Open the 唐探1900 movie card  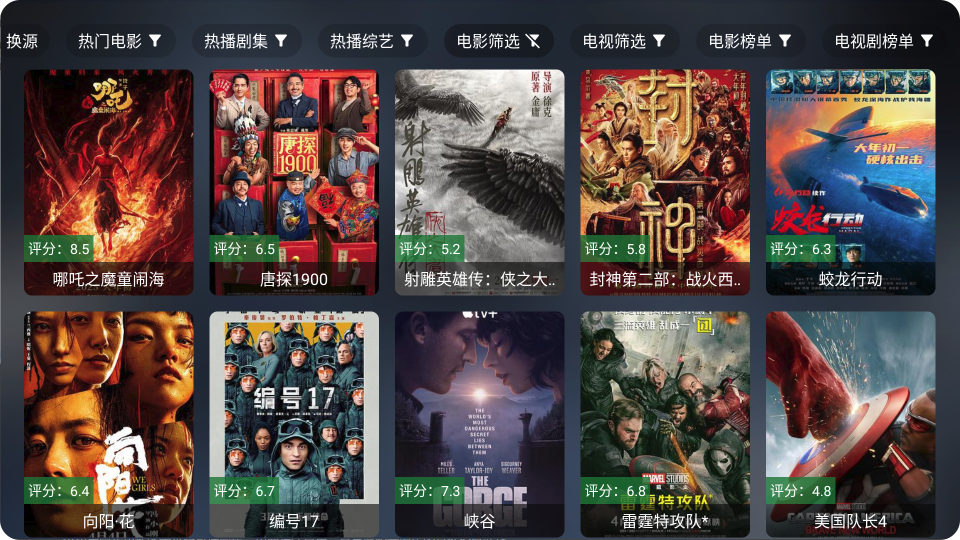pyautogui.click(x=294, y=182)
